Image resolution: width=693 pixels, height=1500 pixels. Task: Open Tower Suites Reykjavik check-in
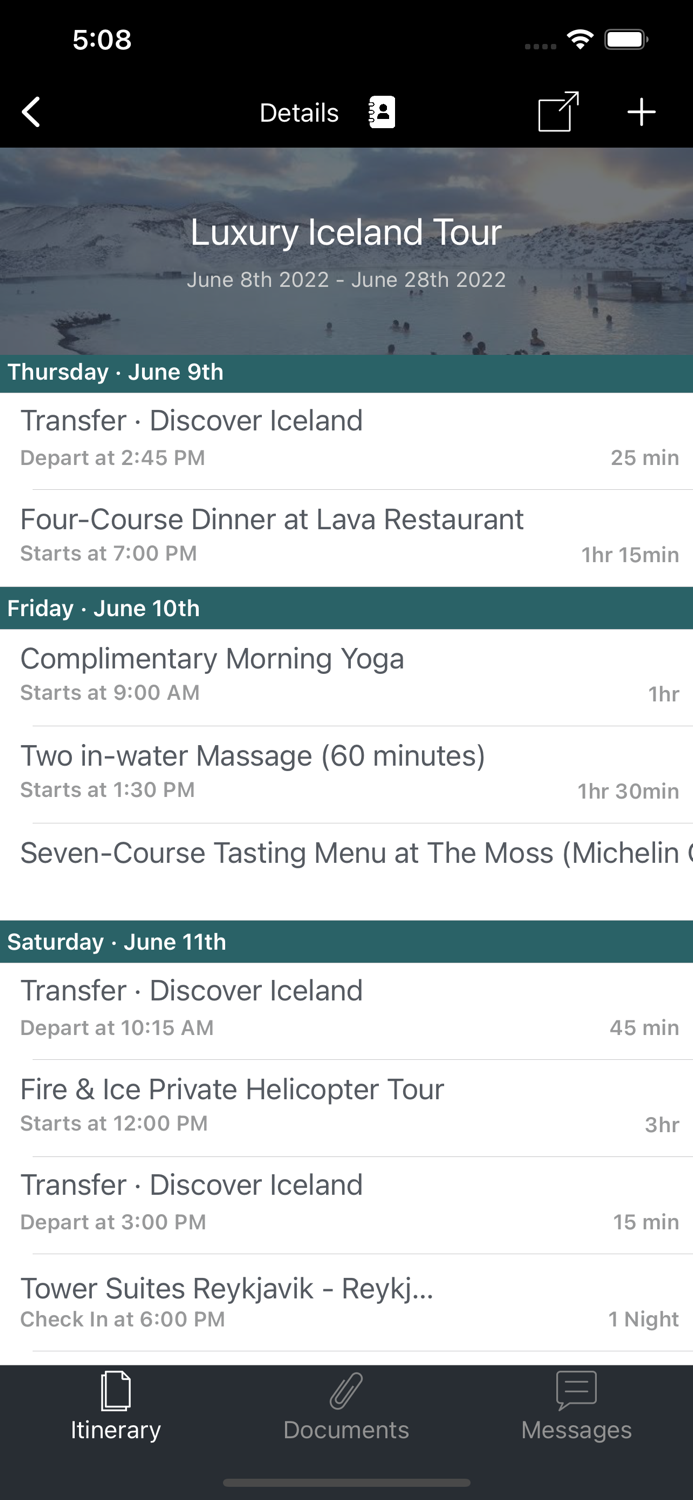tap(346, 1302)
